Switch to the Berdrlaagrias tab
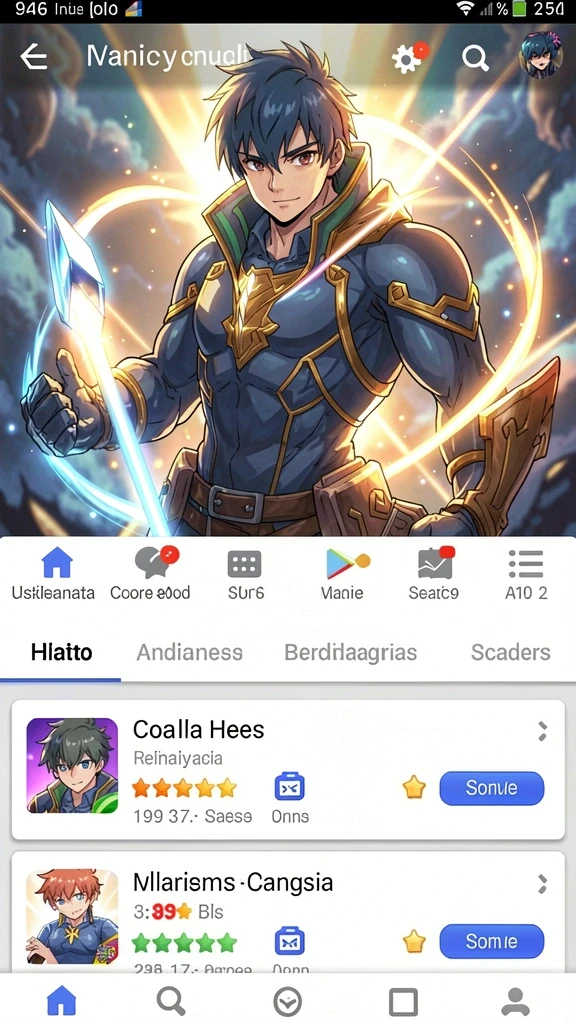This screenshot has width=576, height=1024. pyautogui.click(x=351, y=652)
